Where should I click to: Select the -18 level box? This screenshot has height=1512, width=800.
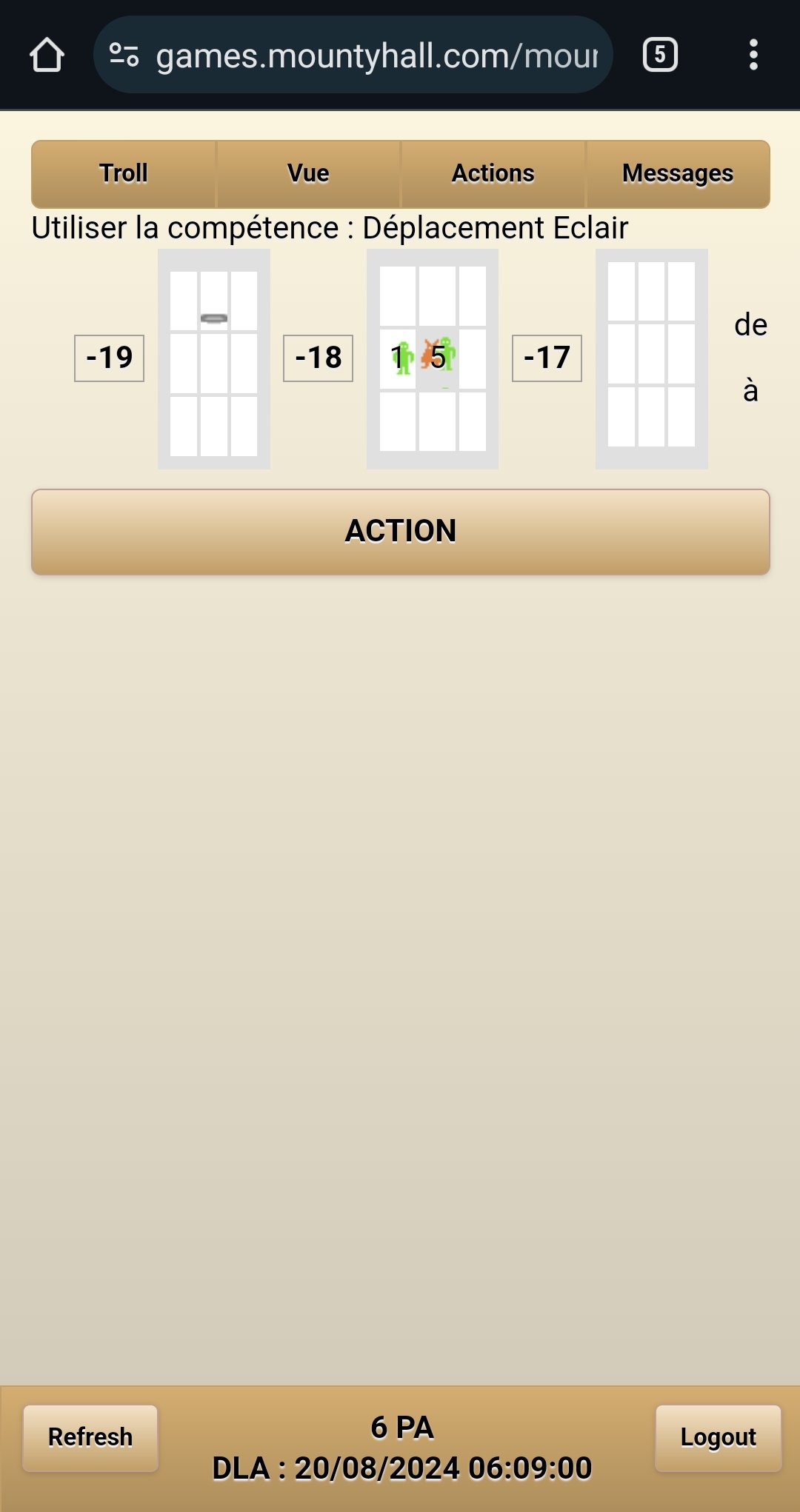click(x=319, y=358)
